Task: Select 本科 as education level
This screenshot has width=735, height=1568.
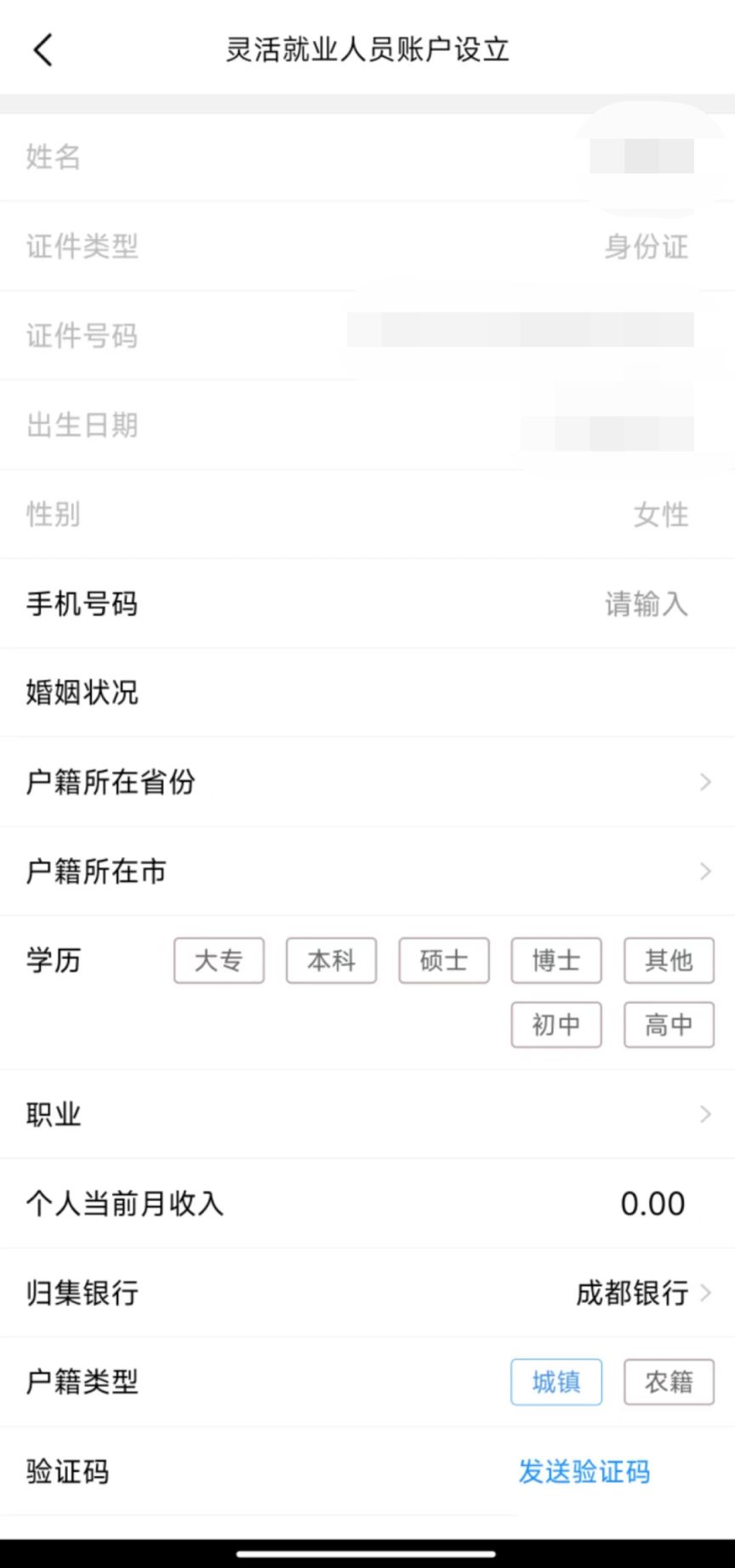Action: tap(331, 961)
